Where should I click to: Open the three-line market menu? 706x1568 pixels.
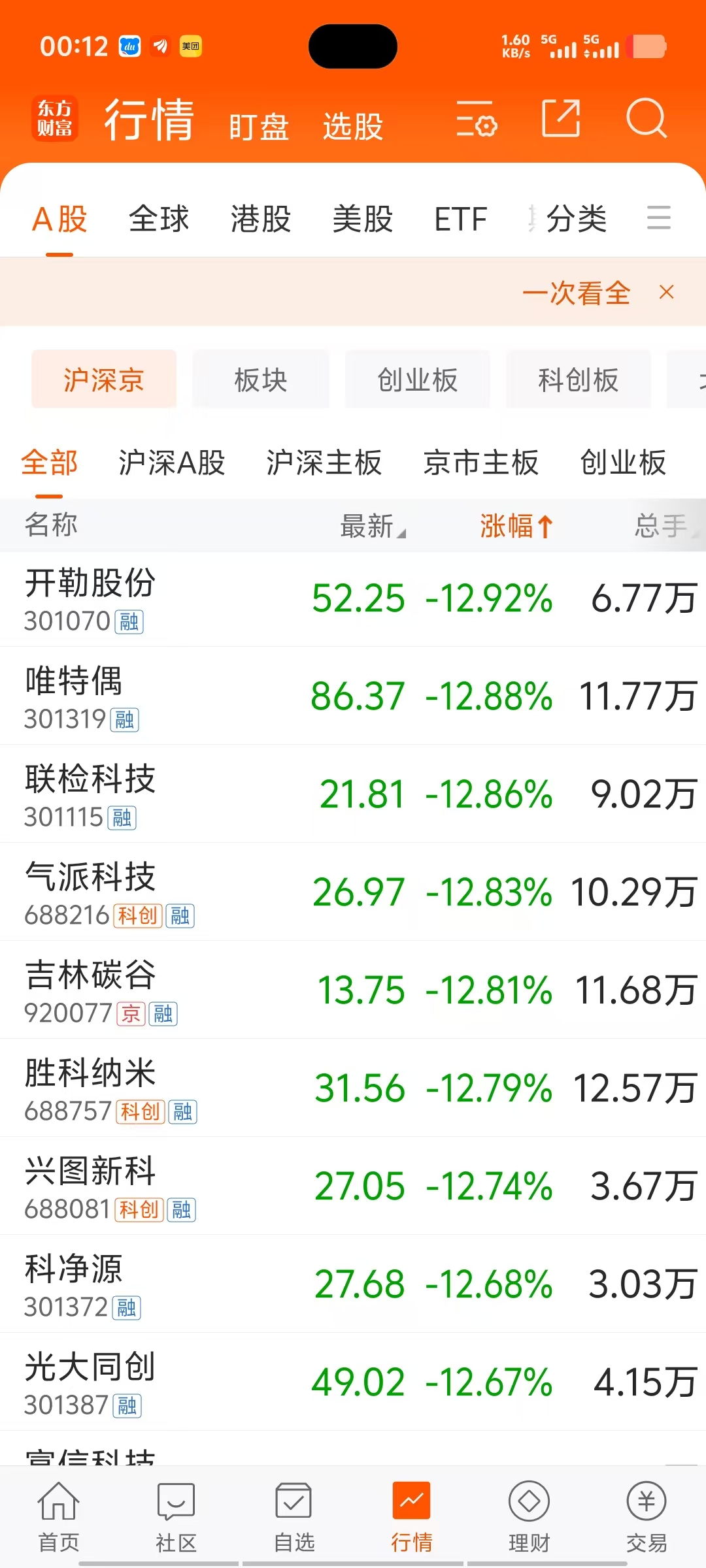coord(659,217)
